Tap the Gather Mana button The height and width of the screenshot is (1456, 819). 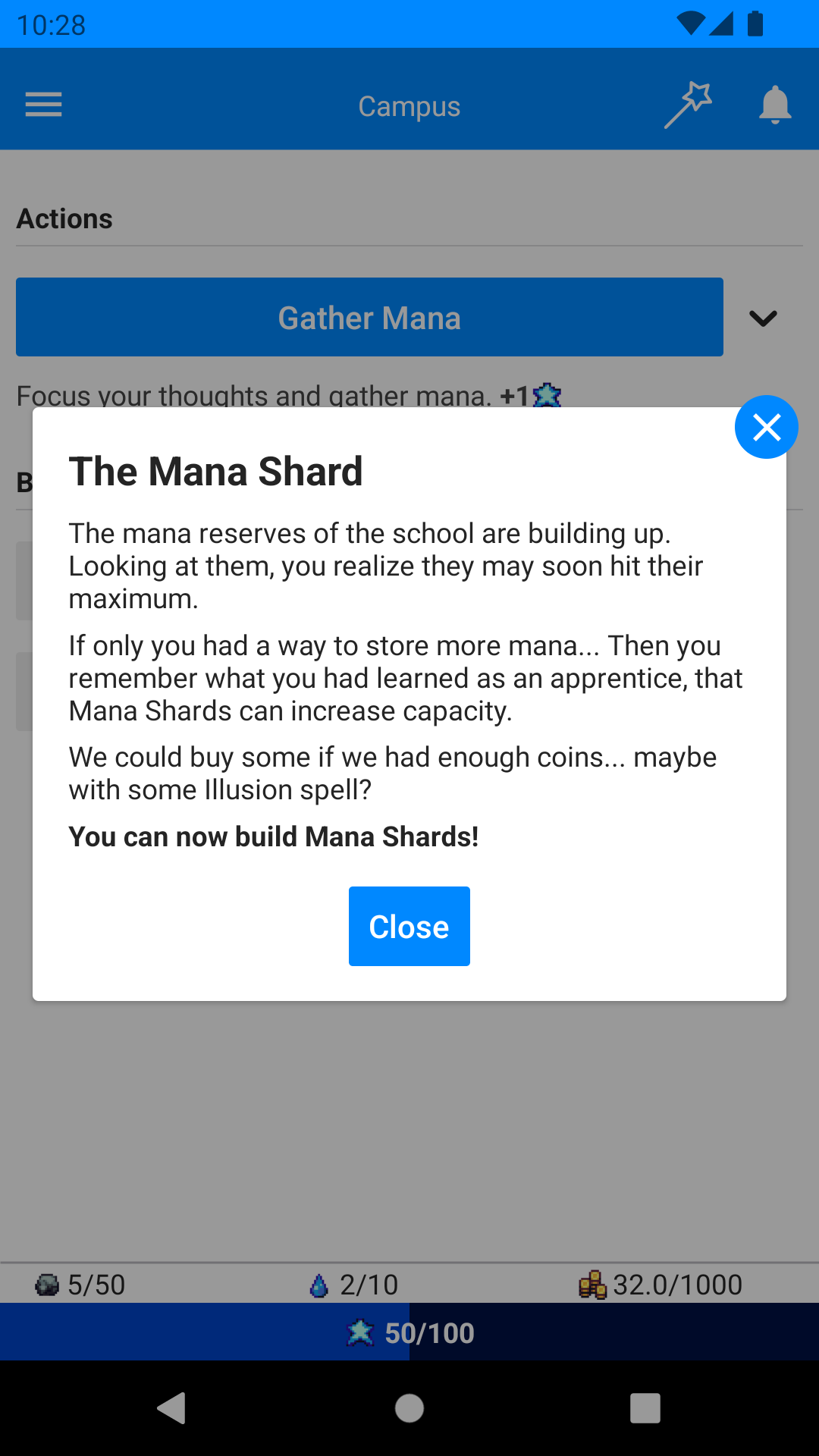point(369,317)
